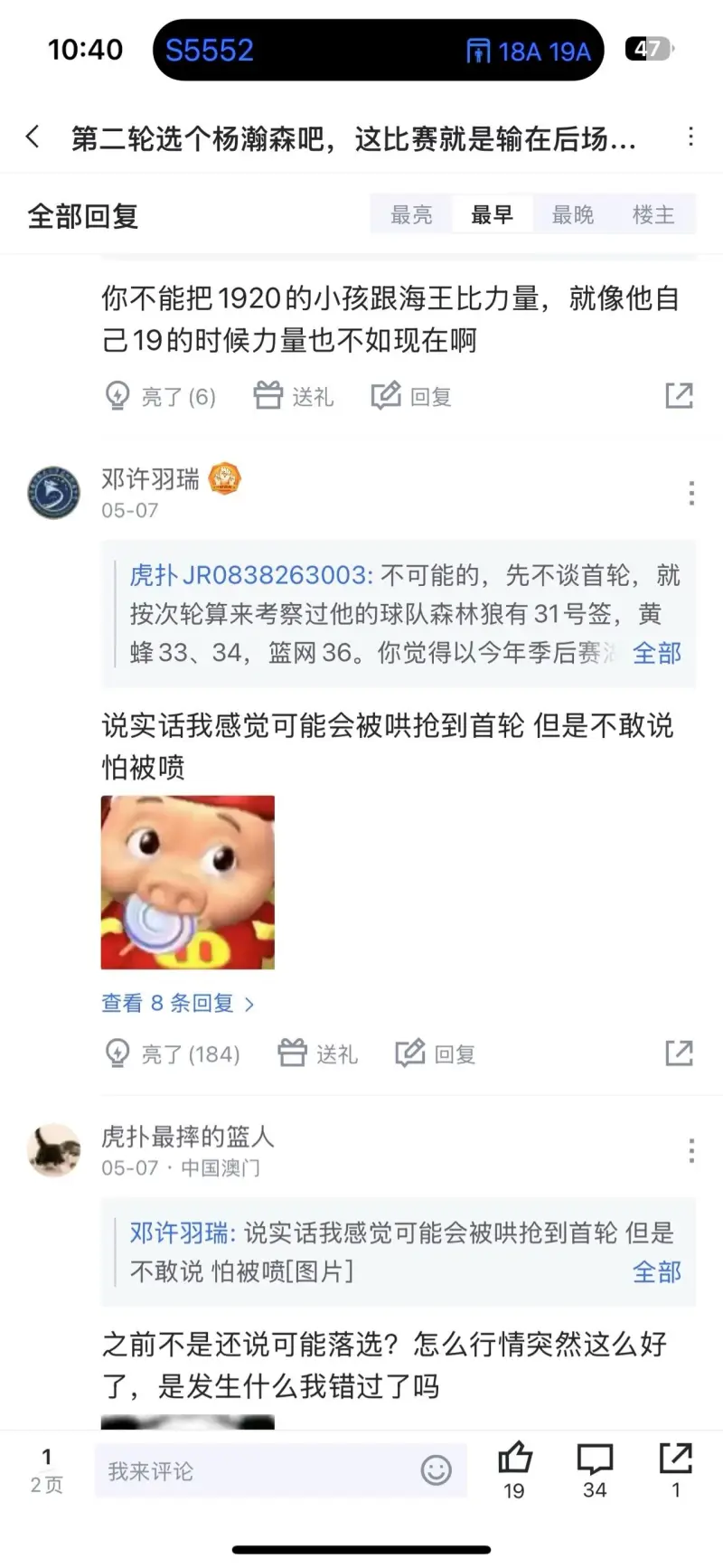Like the reply with 亮了 (6)
The image size is (723, 1568).
(161, 396)
